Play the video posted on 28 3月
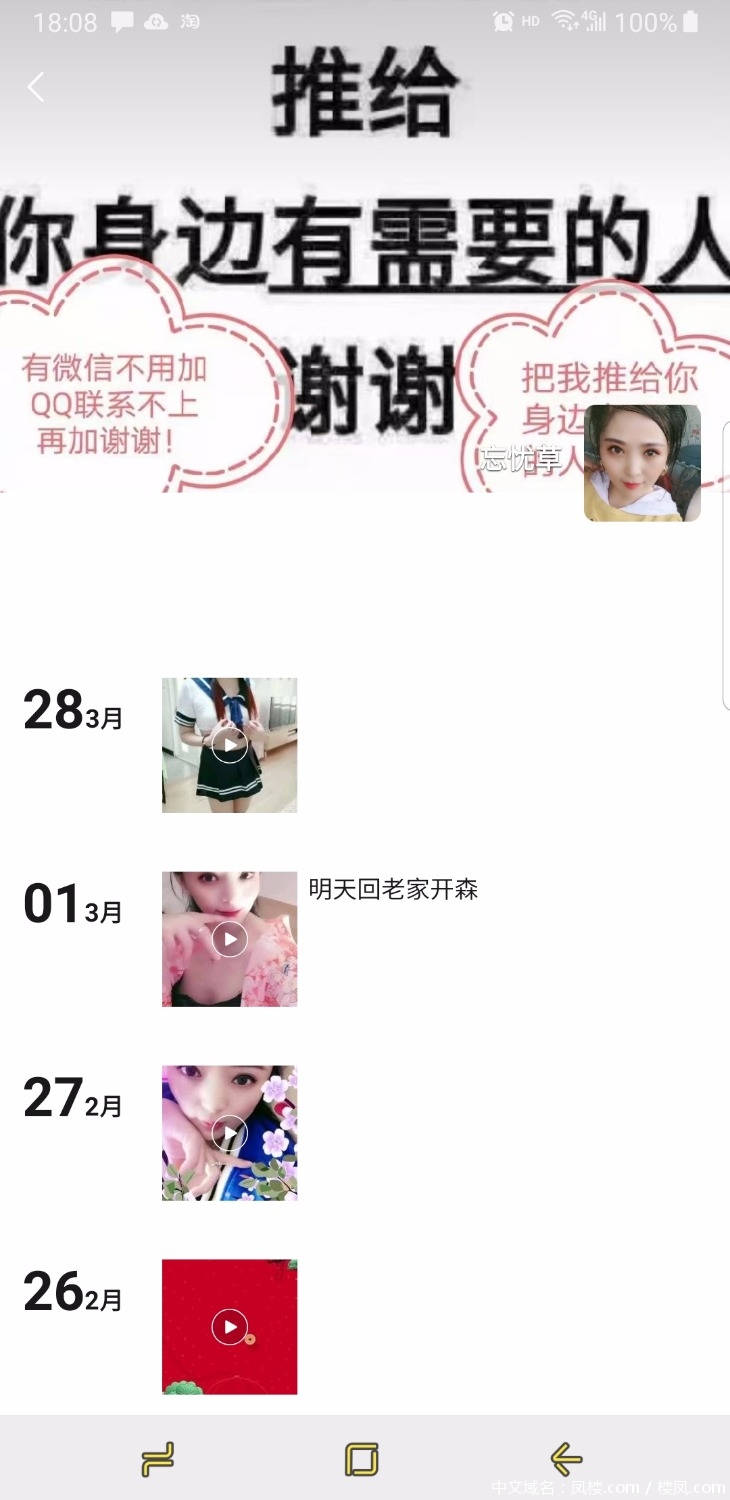 tap(229, 745)
